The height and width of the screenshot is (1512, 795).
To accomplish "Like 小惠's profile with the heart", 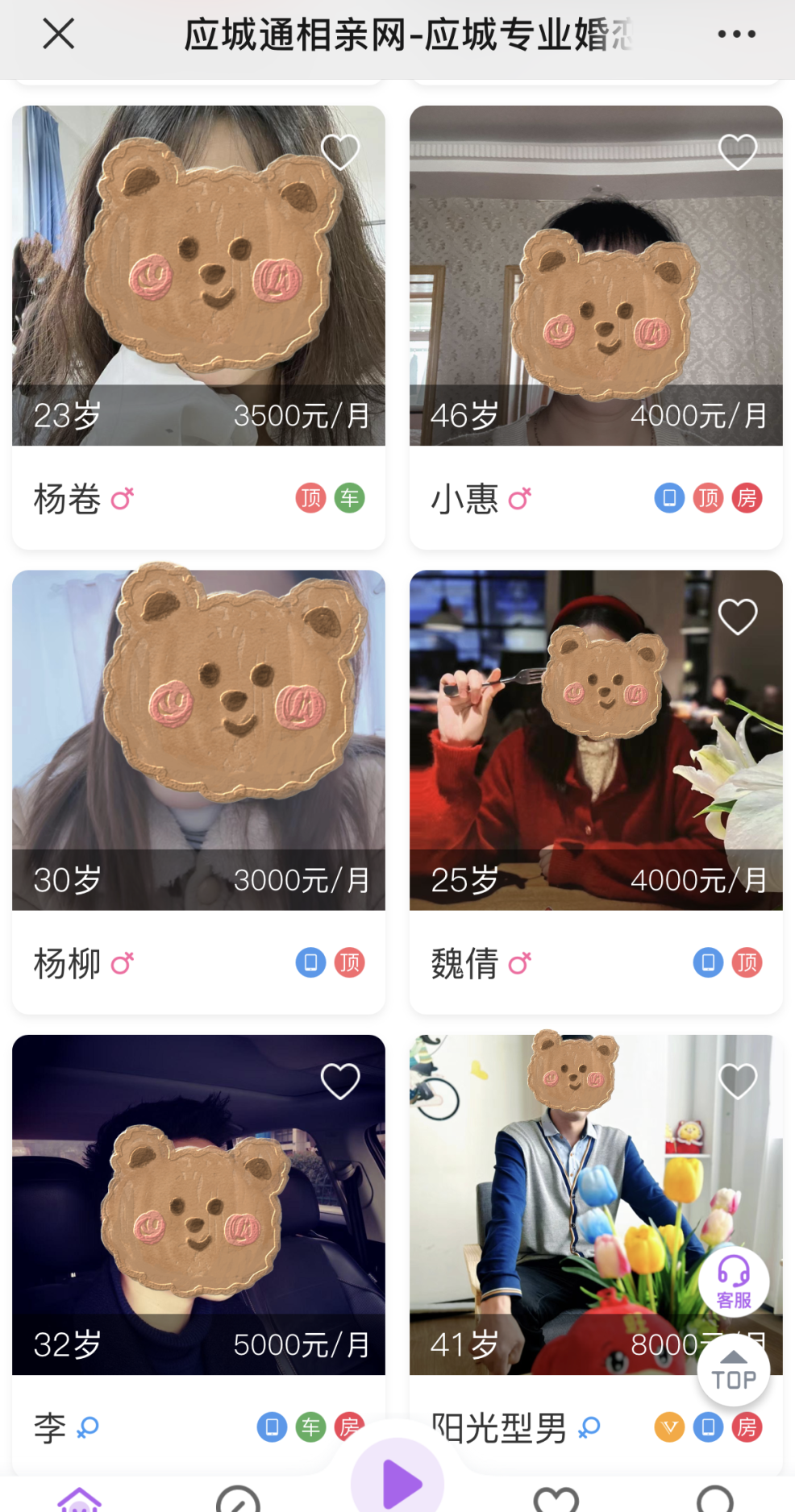I will click(x=738, y=152).
